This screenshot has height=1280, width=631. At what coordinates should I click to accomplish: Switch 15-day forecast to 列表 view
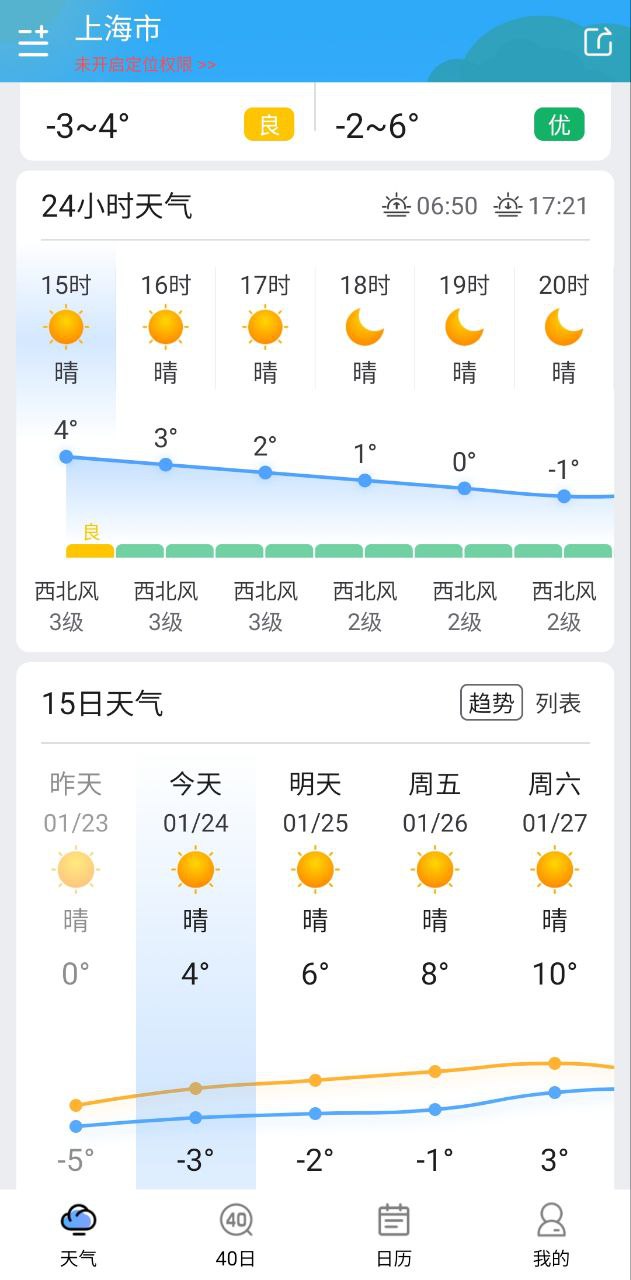tap(558, 703)
